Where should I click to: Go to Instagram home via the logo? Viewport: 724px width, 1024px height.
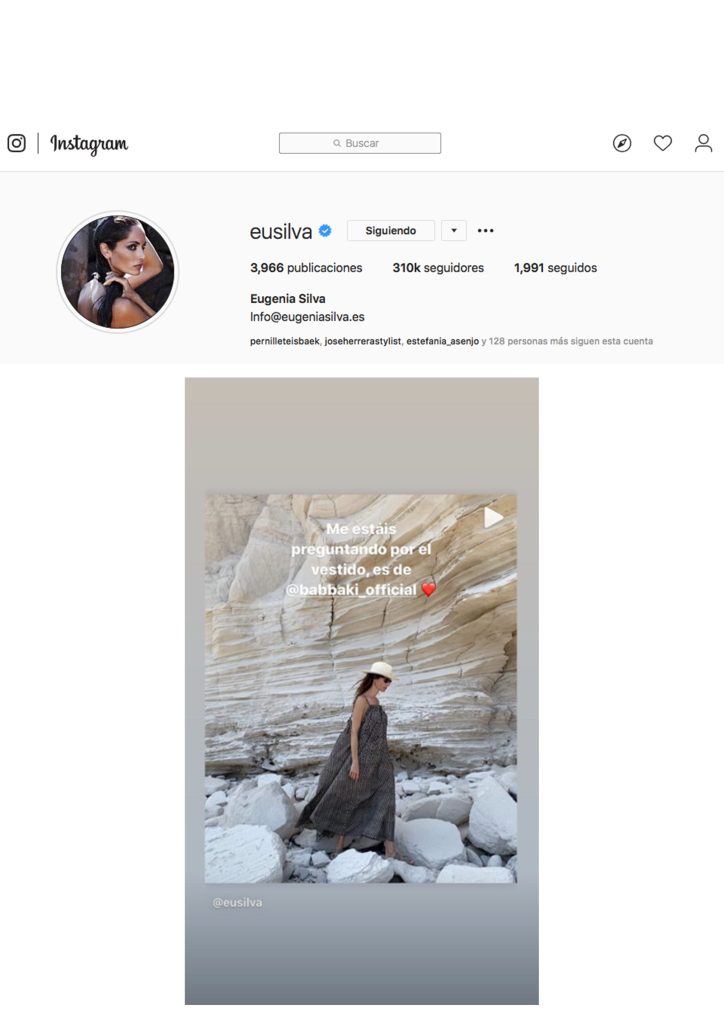89,144
